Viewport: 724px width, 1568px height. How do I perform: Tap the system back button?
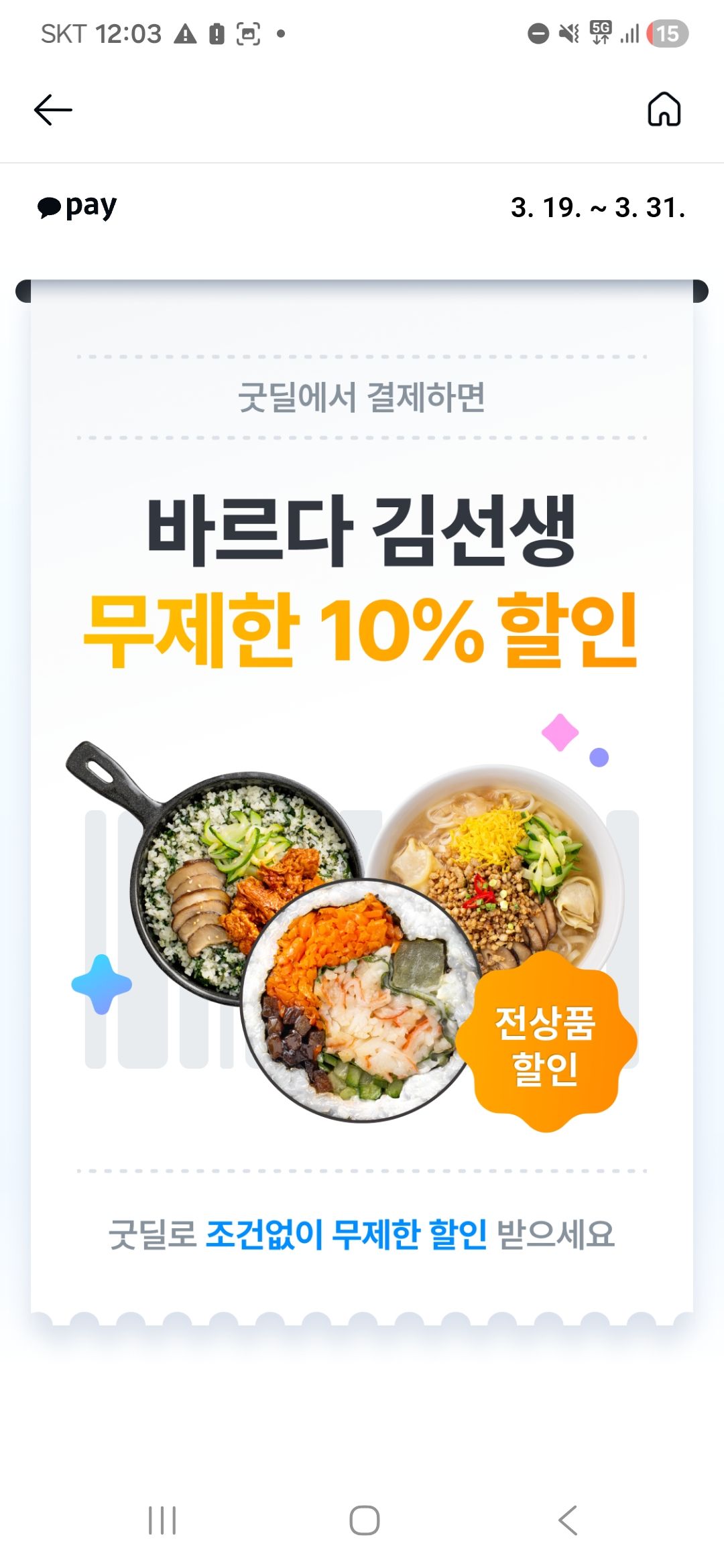[567, 1520]
